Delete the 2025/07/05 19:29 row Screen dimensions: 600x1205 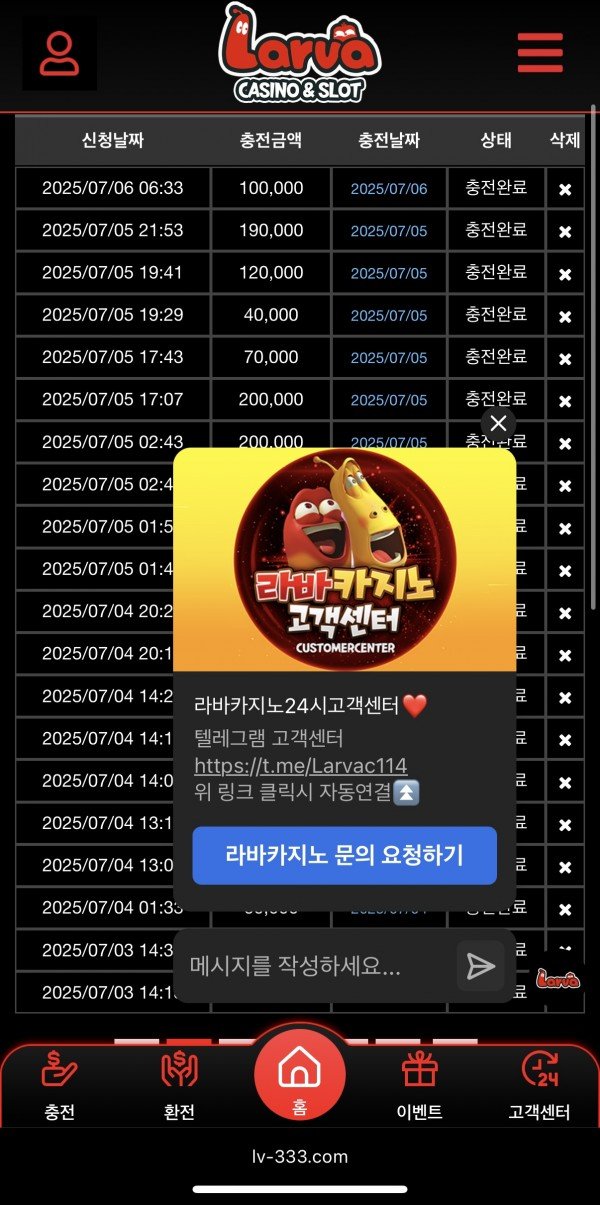pos(565,316)
